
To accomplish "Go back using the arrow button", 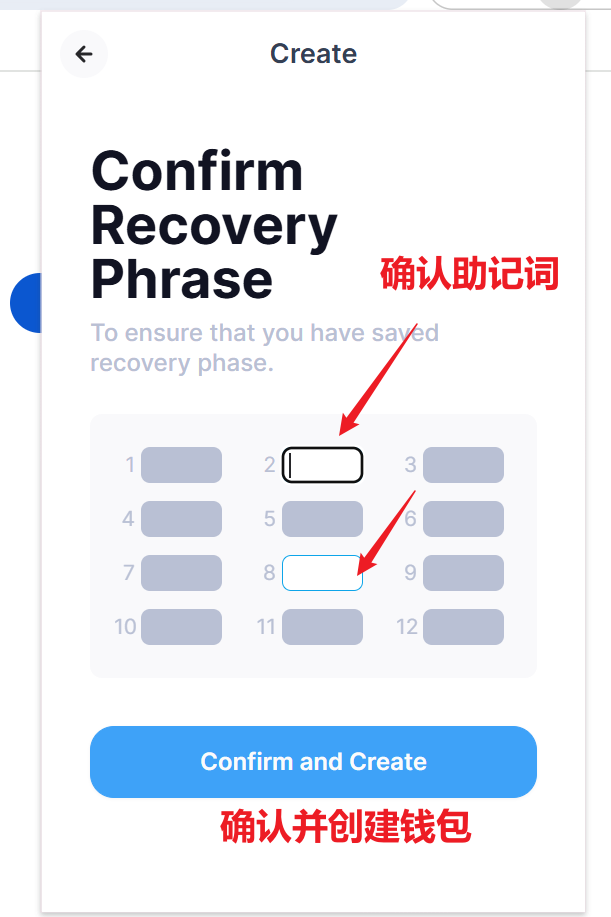I will pyautogui.click(x=84, y=54).
